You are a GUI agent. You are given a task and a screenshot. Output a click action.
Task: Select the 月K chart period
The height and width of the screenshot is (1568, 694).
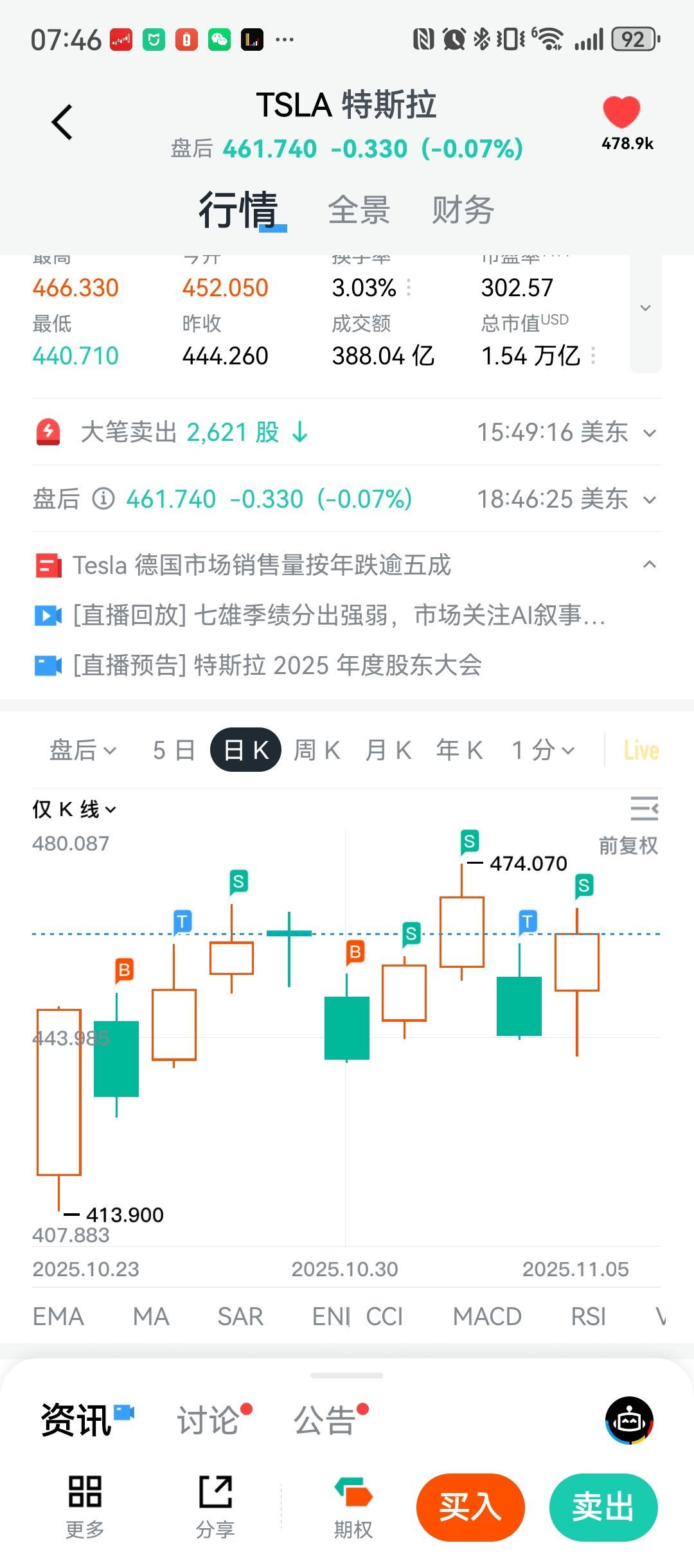pos(387,750)
